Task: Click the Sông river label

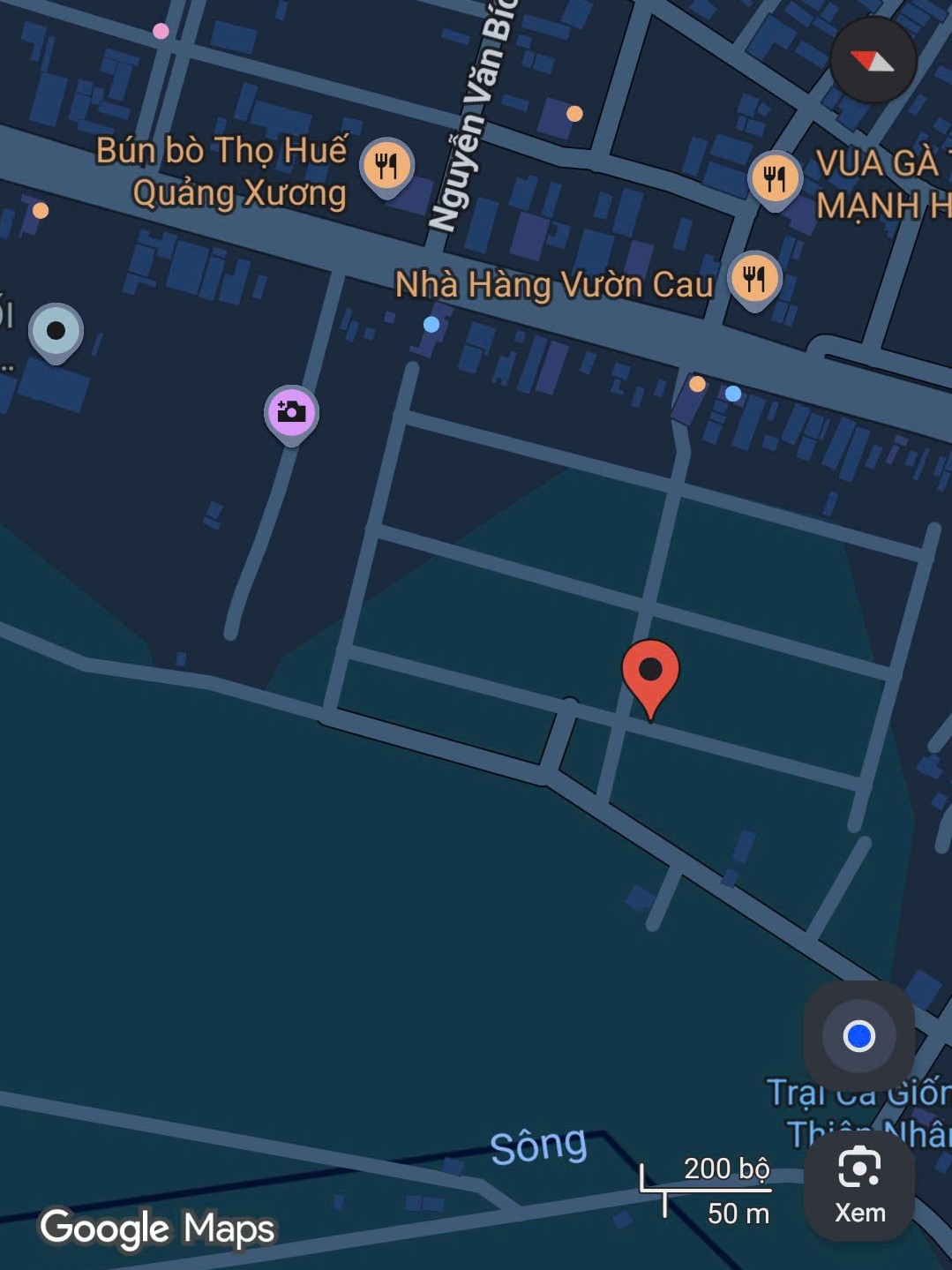Action: pyautogui.click(x=539, y=1145)
